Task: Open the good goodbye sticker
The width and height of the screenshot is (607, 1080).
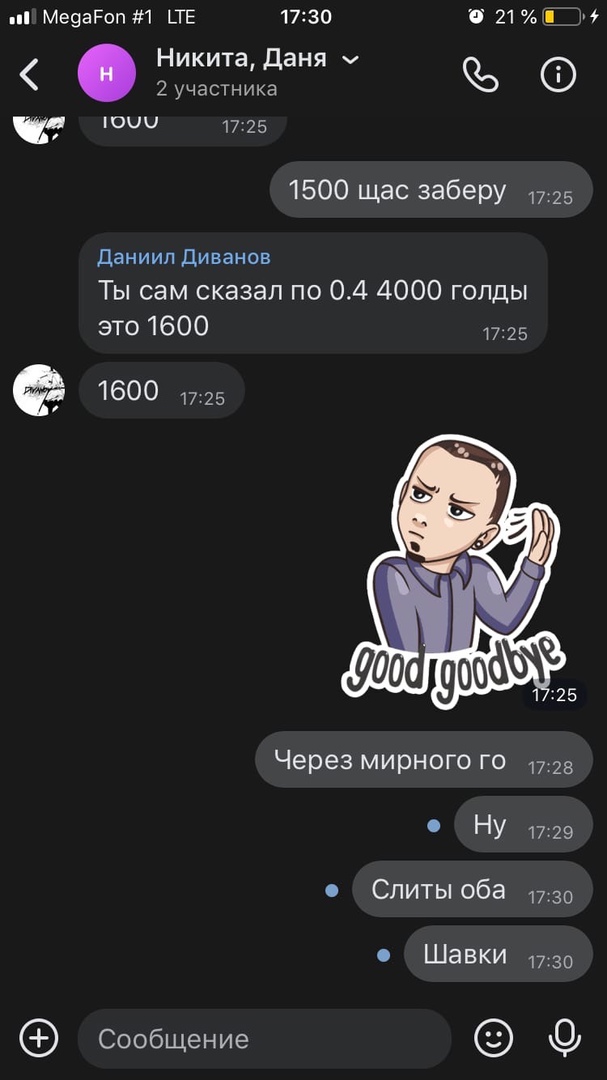Action: (x=455, y=570)
